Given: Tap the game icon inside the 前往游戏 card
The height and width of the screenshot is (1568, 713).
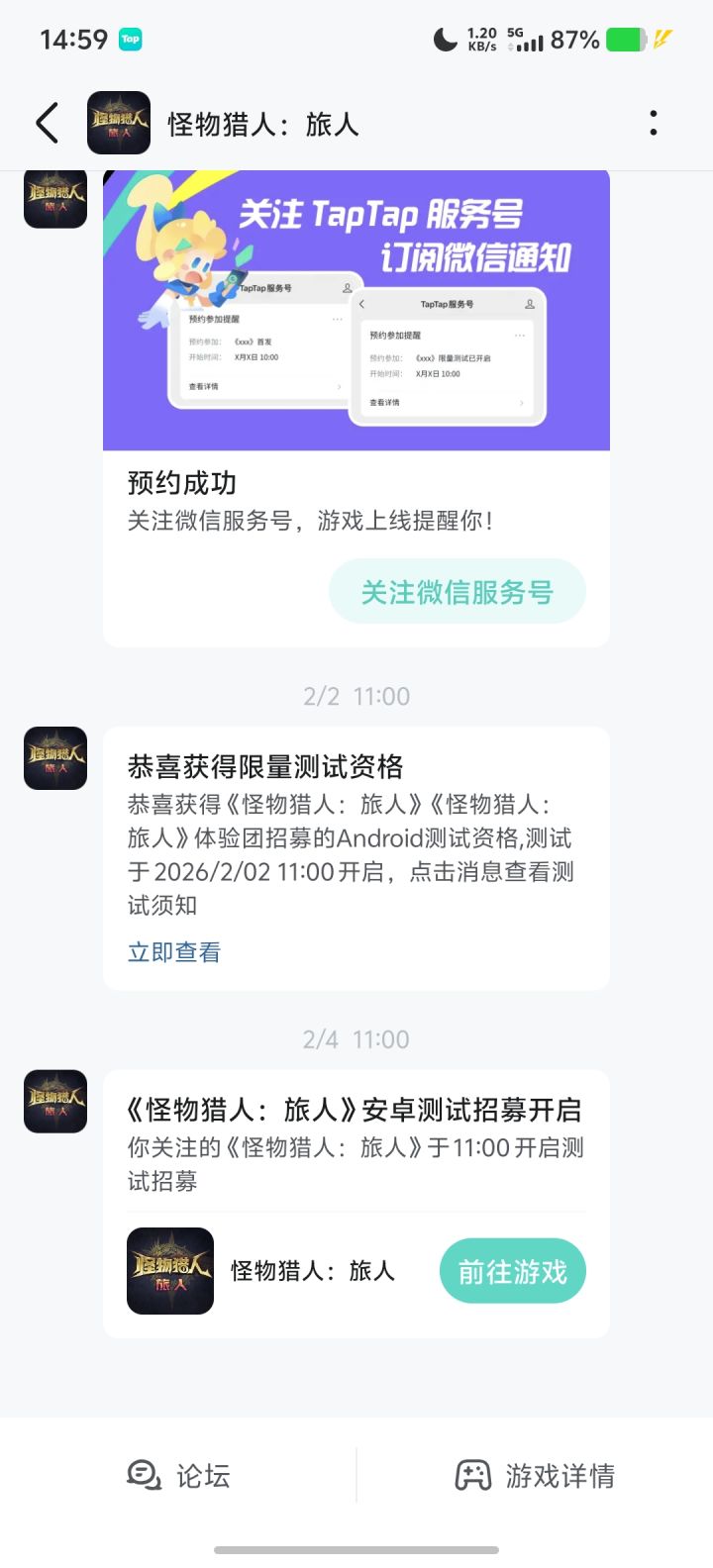Looking at the screenshot, I should [169, 1271].
